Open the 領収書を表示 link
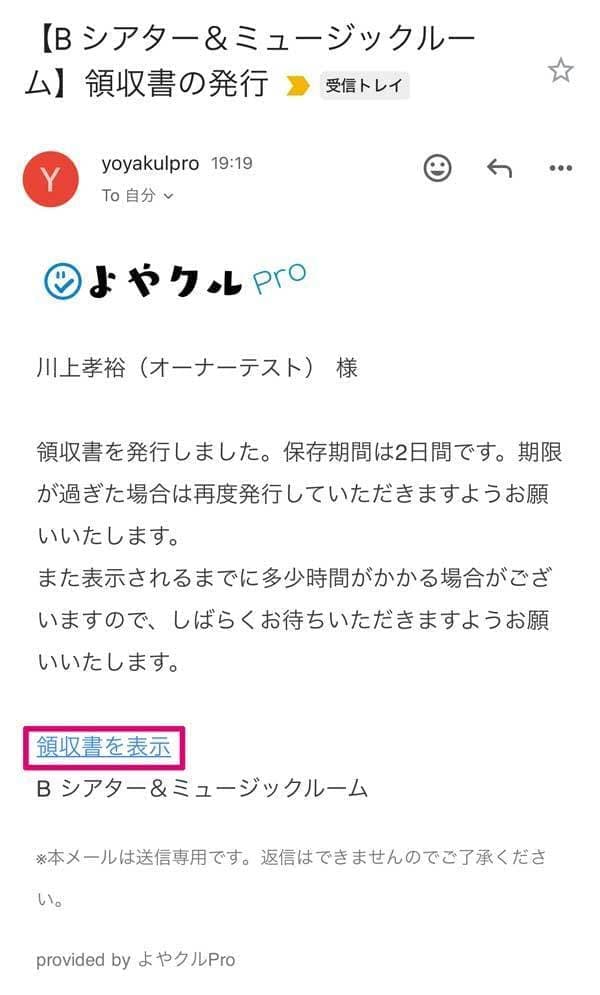This screenshot has width=600, height=995. 104,746
